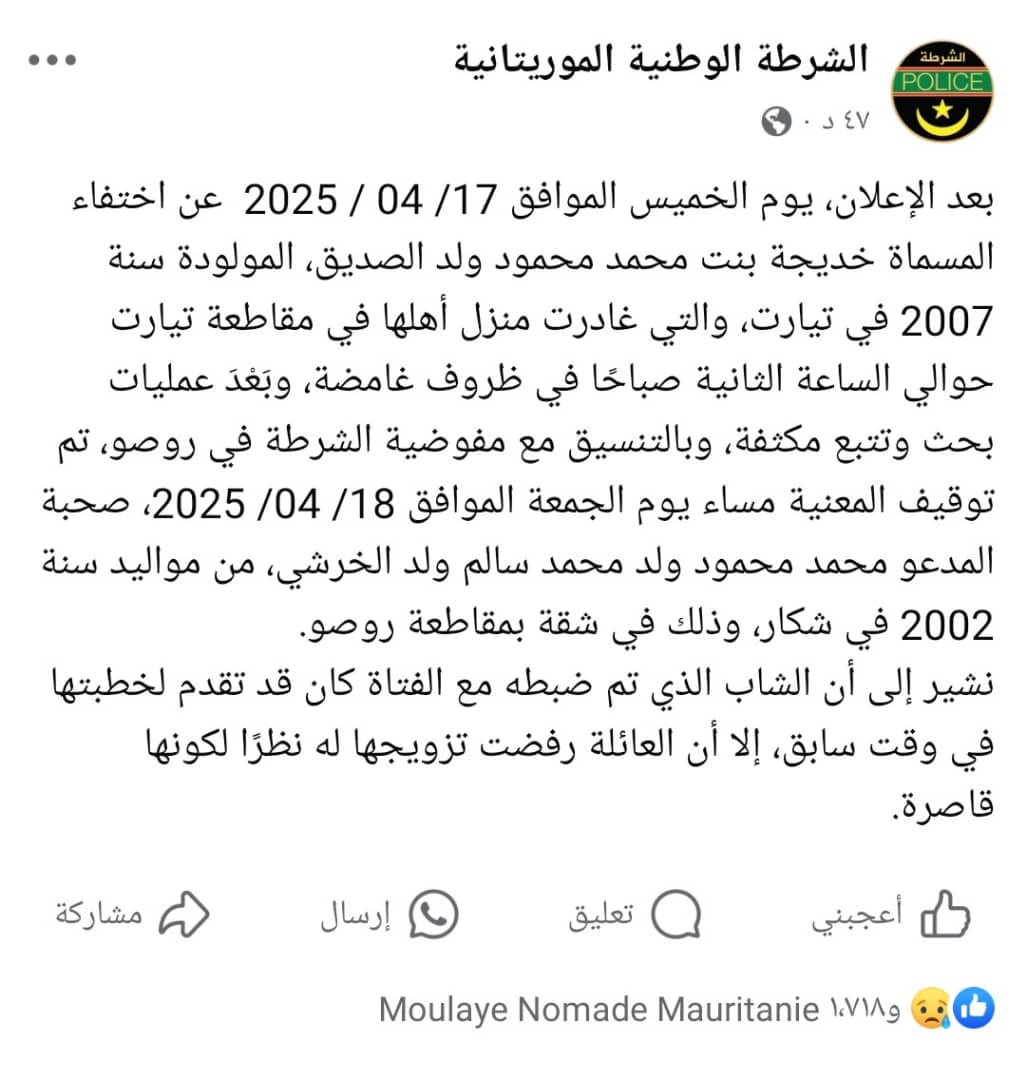Like the post with أعجبني
The image size is (1026, 1080).
(891, 914)
